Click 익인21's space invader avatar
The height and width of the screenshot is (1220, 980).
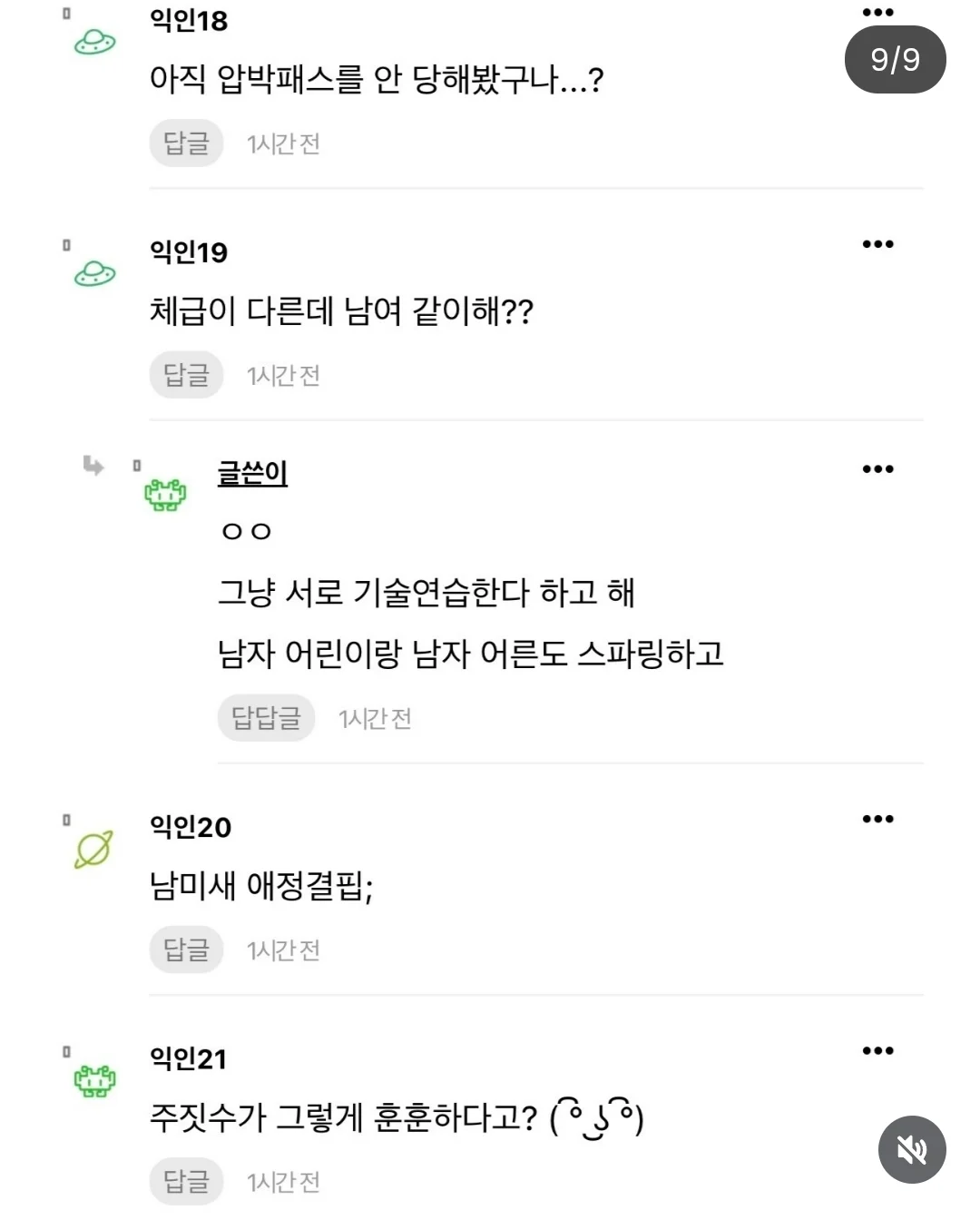(x=93, y=1080)
